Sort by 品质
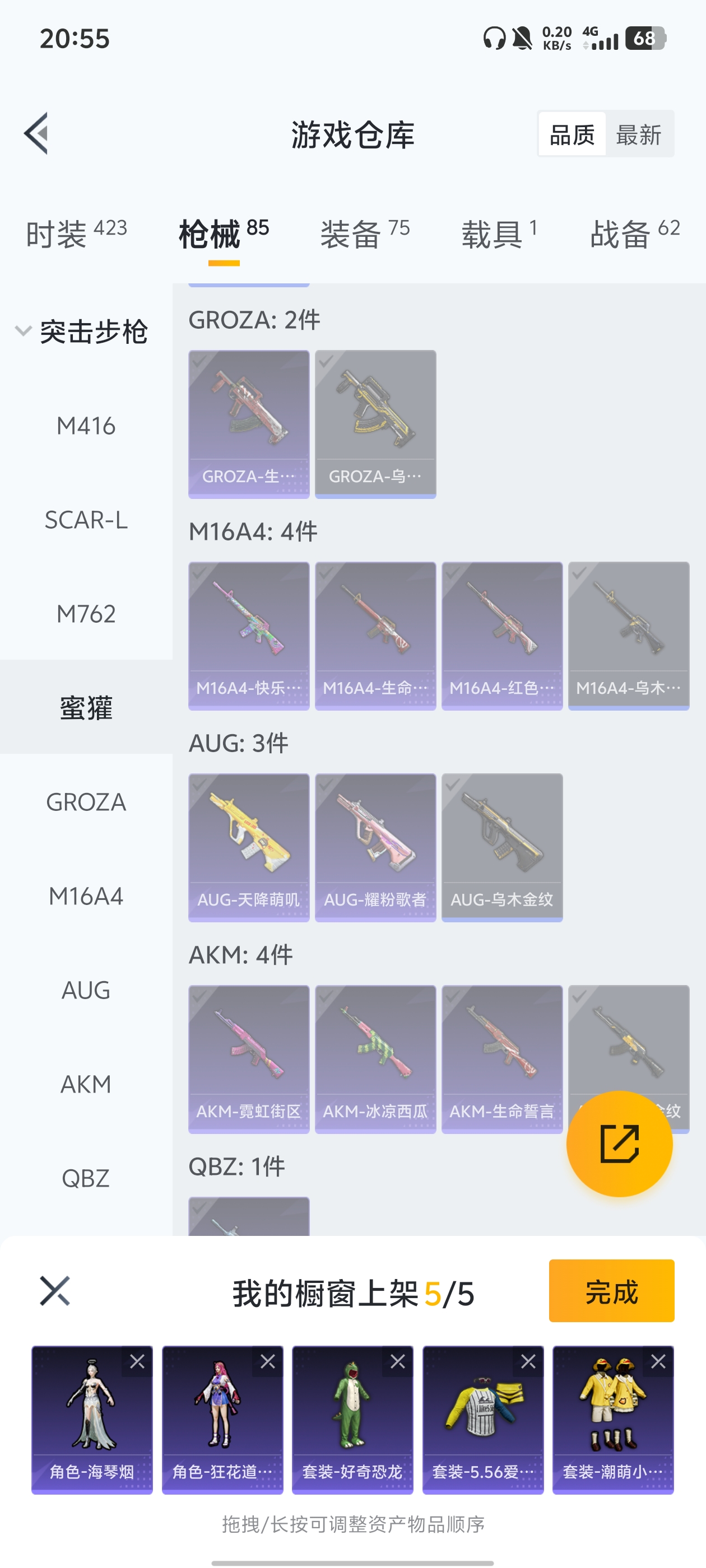Viewport: 706px width, 1568px height. tap(572, 134)
